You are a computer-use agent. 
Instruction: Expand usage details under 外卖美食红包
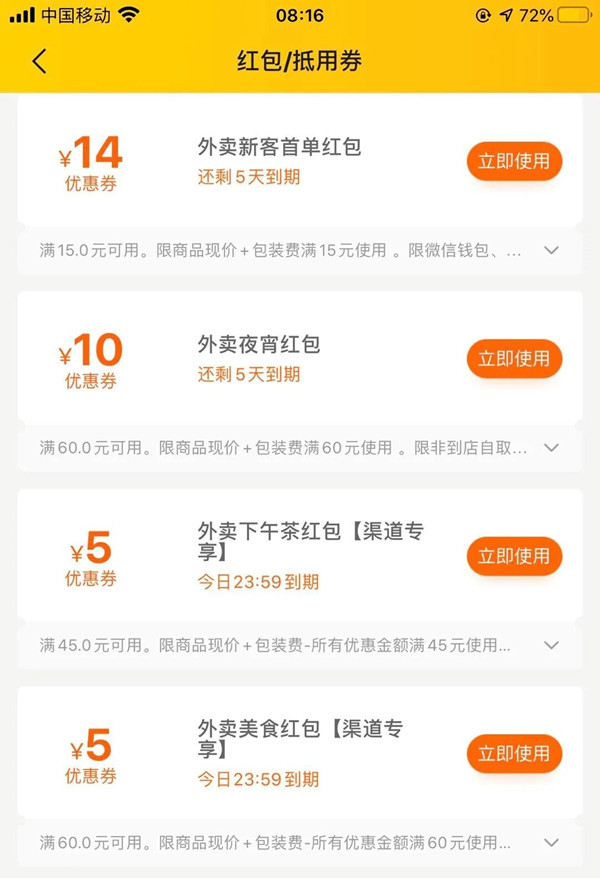[551, 843]
